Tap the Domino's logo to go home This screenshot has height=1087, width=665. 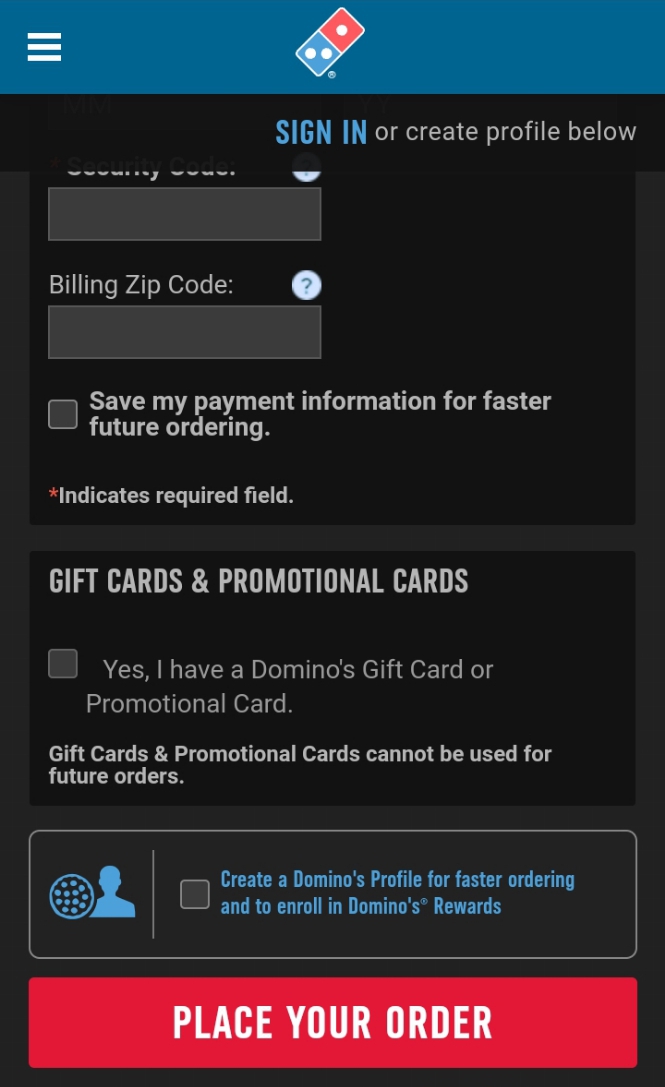coord(331,44)
